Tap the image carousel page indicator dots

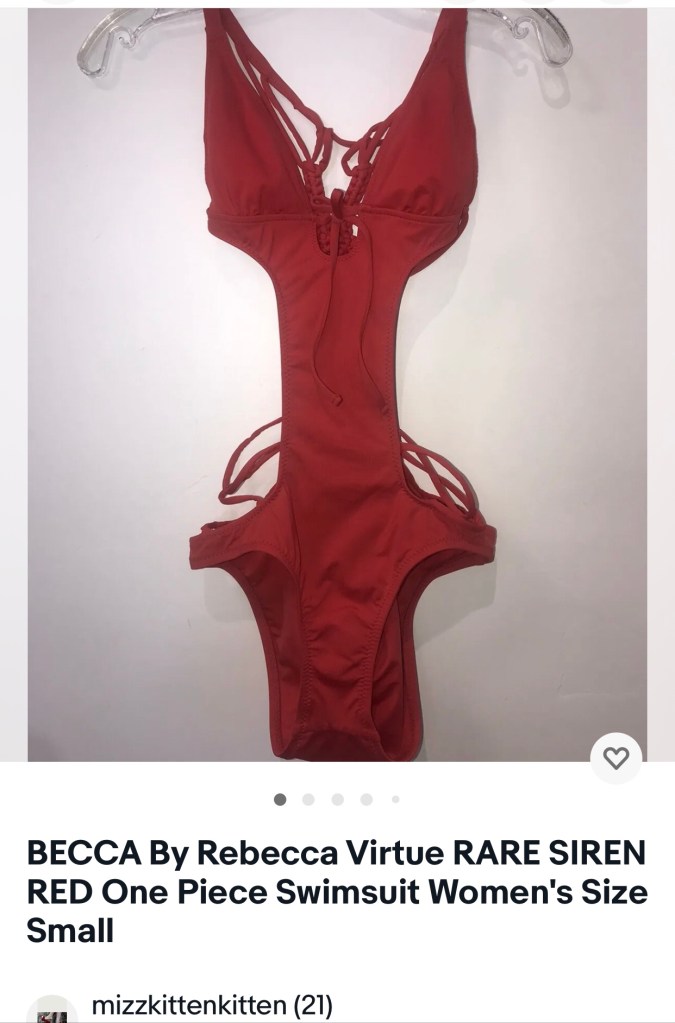coord(338,799)
